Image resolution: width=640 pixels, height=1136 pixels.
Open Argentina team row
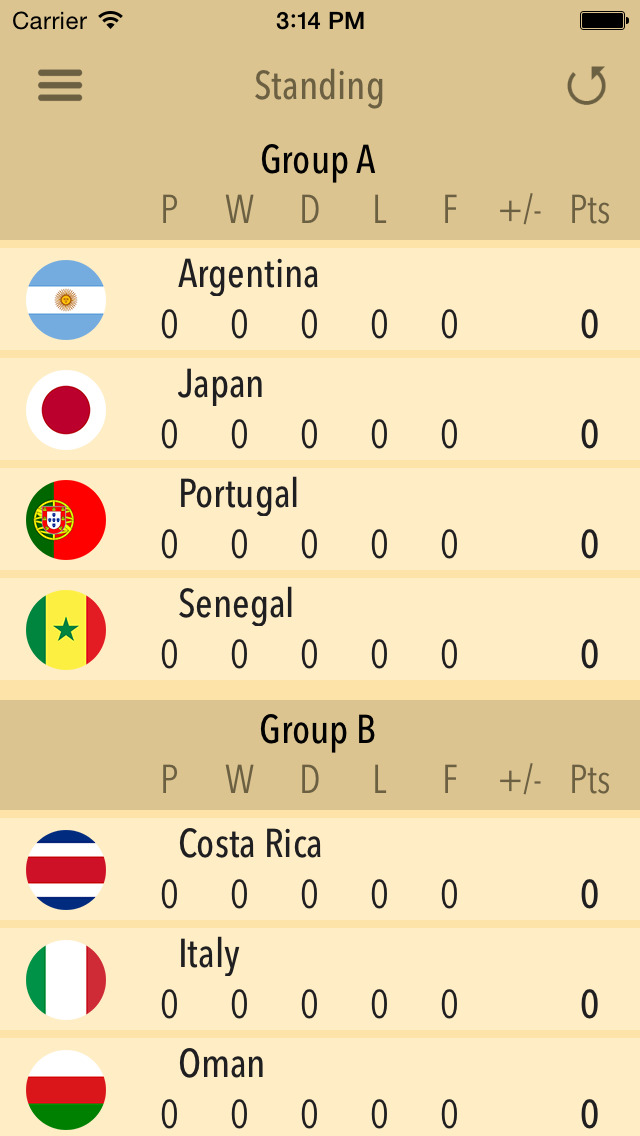[x=320, y=300]
